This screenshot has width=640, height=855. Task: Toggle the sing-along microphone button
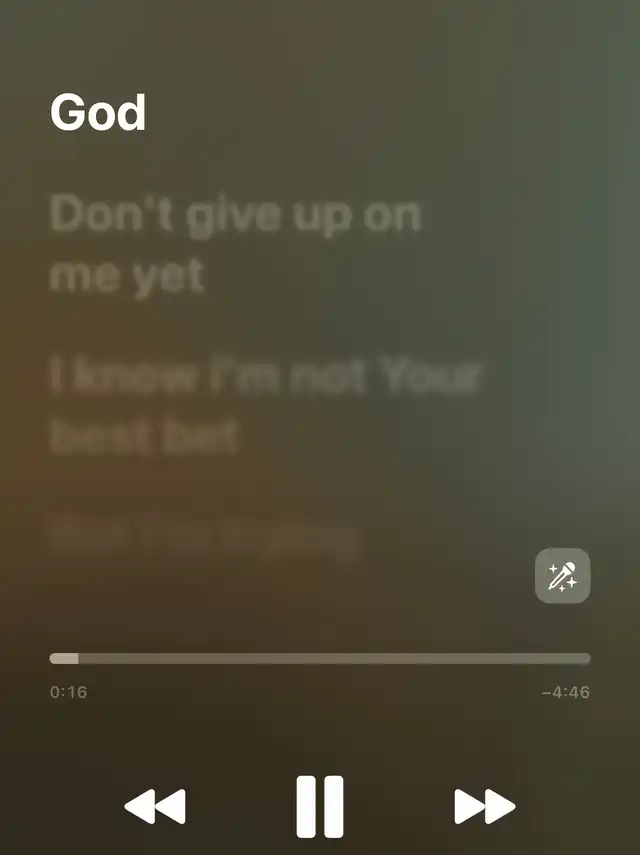pos(562,576)
